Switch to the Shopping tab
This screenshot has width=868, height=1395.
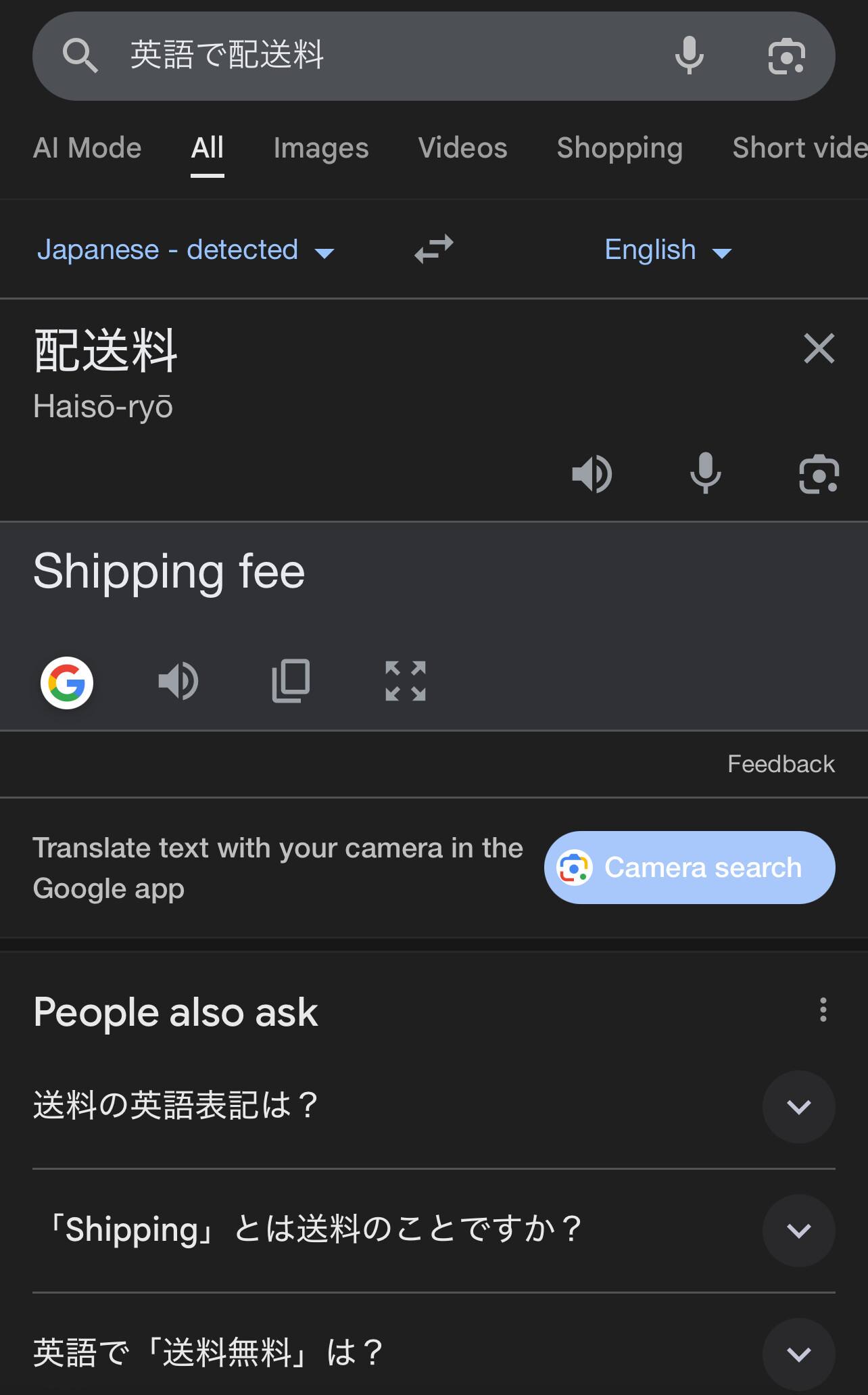(x=619, y=148)
